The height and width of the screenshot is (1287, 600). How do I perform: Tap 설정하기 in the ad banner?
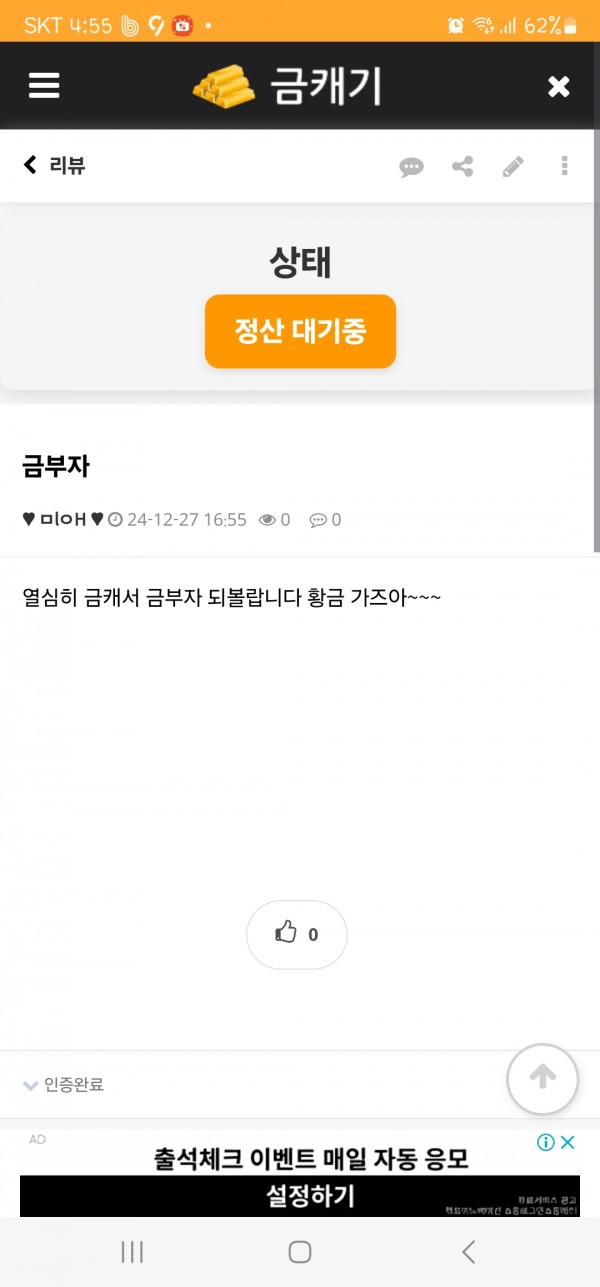[x=310, y=1195]
